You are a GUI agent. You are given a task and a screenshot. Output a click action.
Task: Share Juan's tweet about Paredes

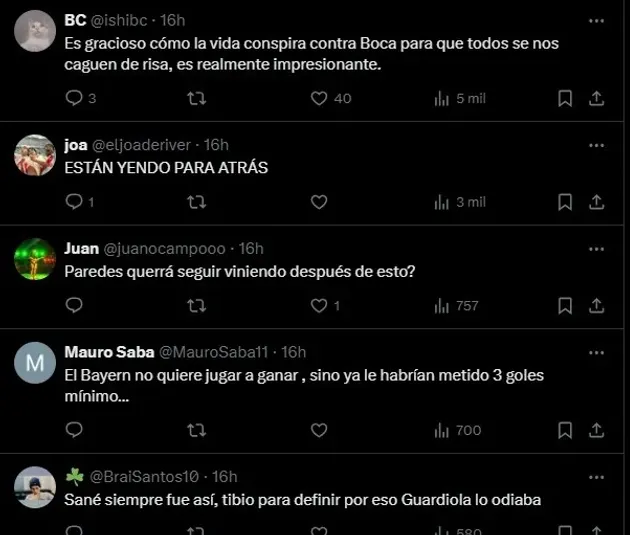(596, 306)
